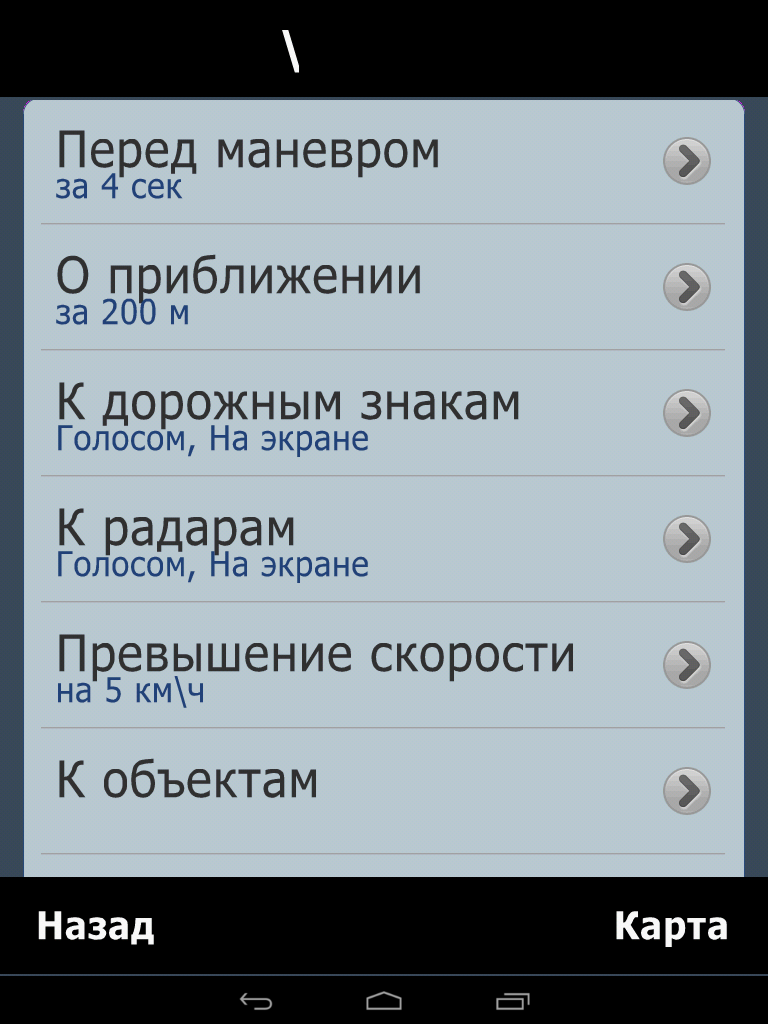Go to the map with Карта

tap(671, 926)
